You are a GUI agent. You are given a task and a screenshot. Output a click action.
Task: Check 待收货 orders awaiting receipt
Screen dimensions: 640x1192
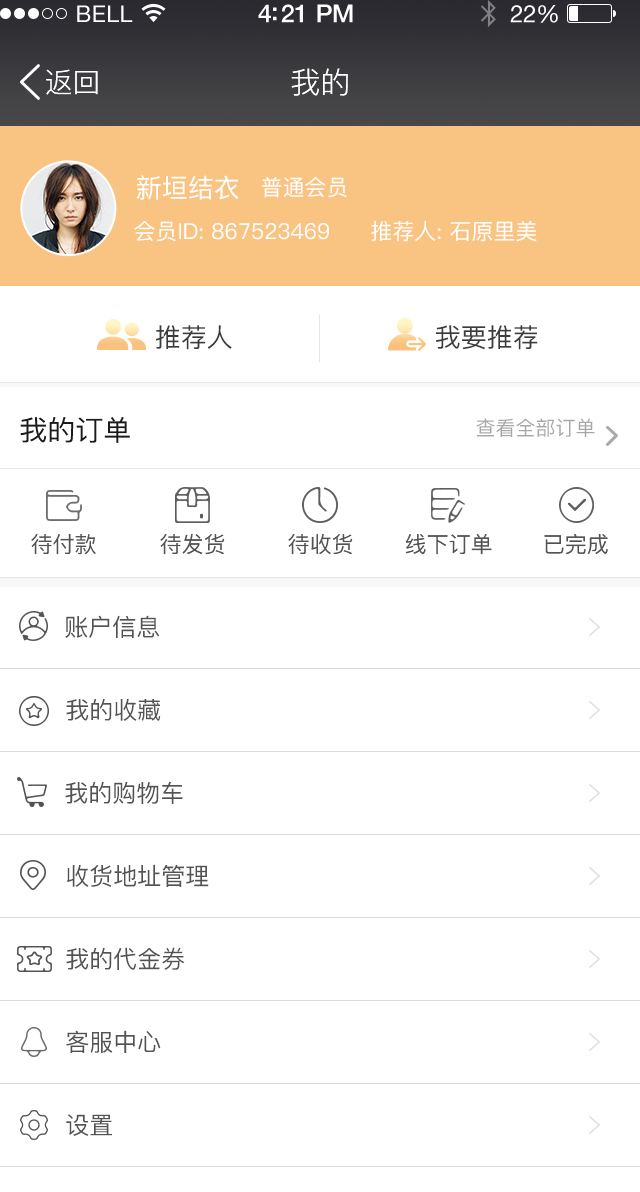pyautogui.click(x=320, y=522)
